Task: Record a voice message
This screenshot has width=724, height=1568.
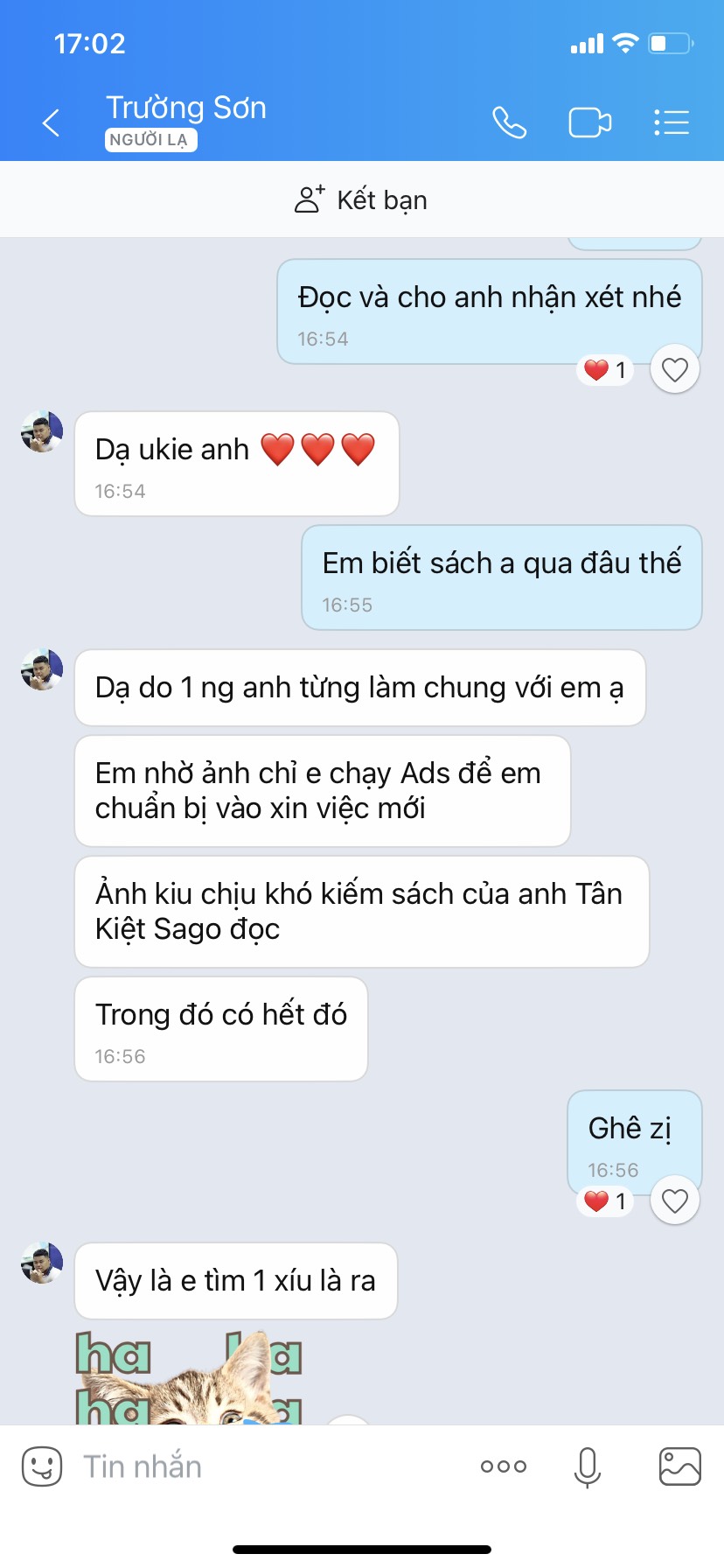Action: tap(588, 1466)
